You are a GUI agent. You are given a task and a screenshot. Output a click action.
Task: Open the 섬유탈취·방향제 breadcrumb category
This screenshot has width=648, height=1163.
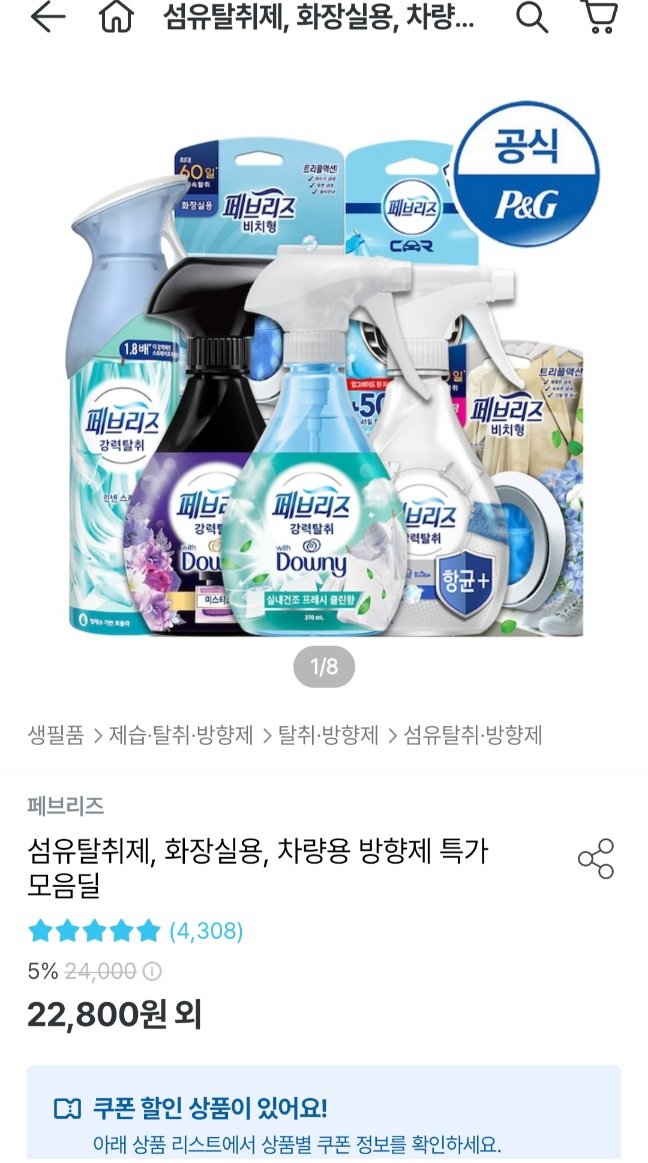(472, 736)
